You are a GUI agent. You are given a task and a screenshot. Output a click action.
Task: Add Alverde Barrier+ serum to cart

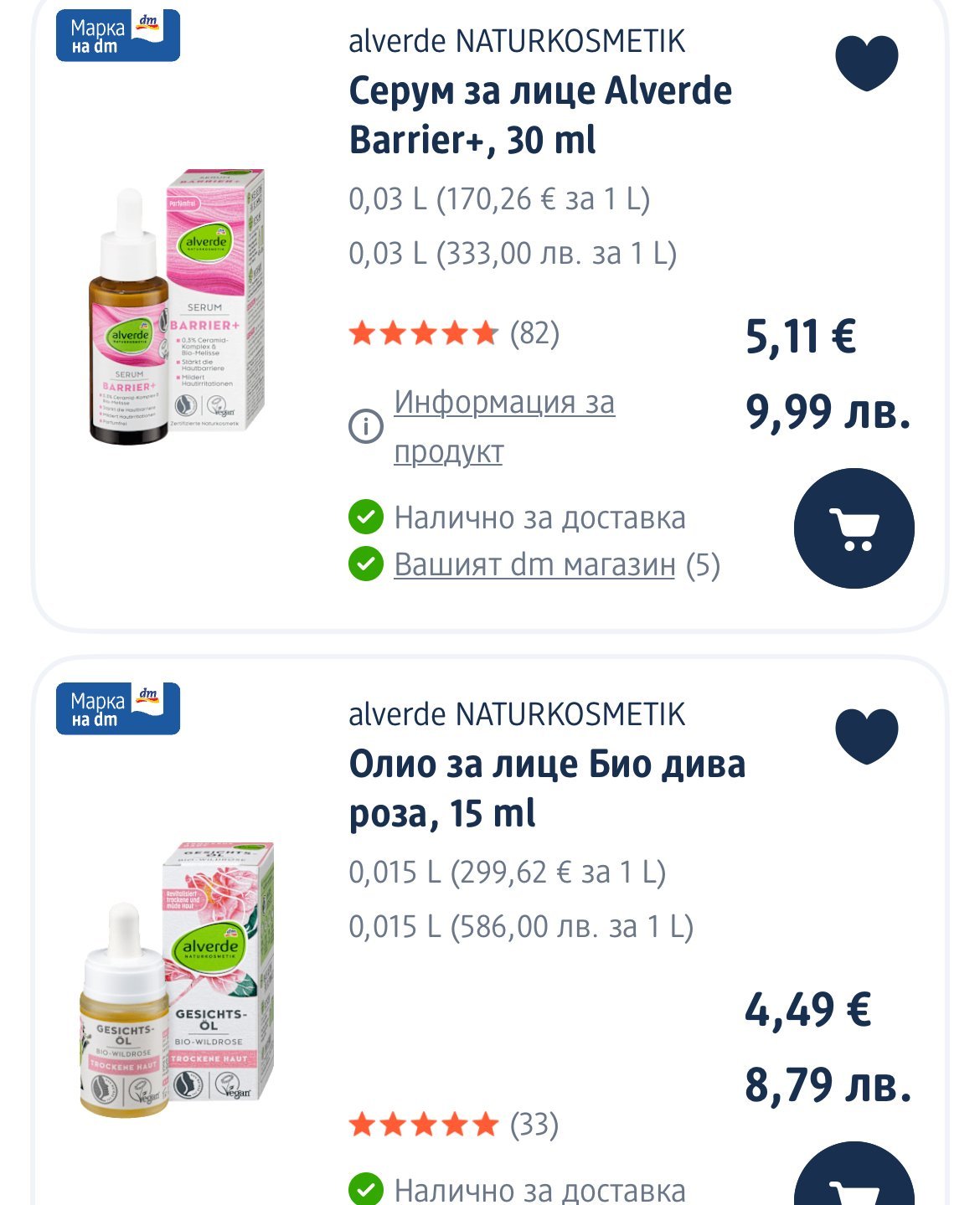pyautogui.click(x=854, y=528)
